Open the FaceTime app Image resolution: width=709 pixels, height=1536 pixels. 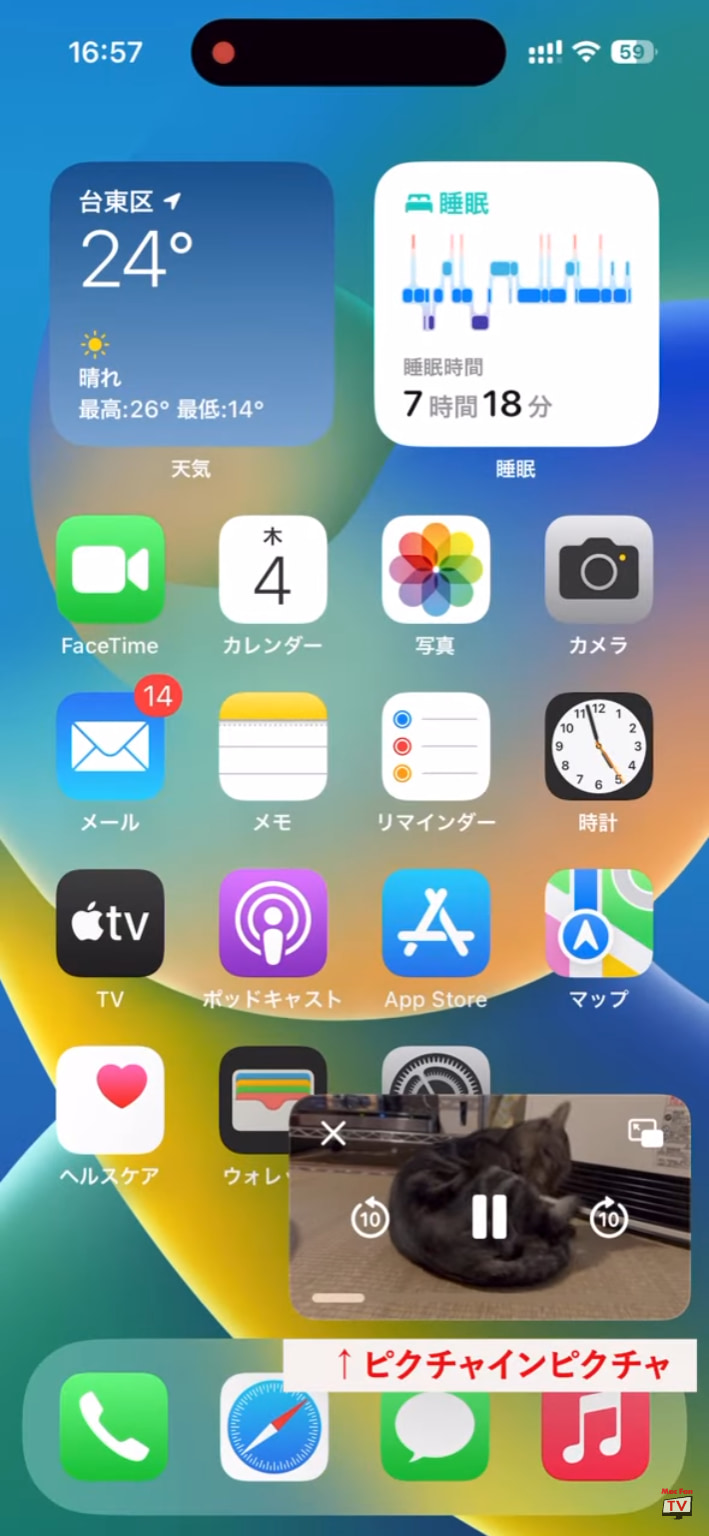pyautogui.click(x=110, y=570)
